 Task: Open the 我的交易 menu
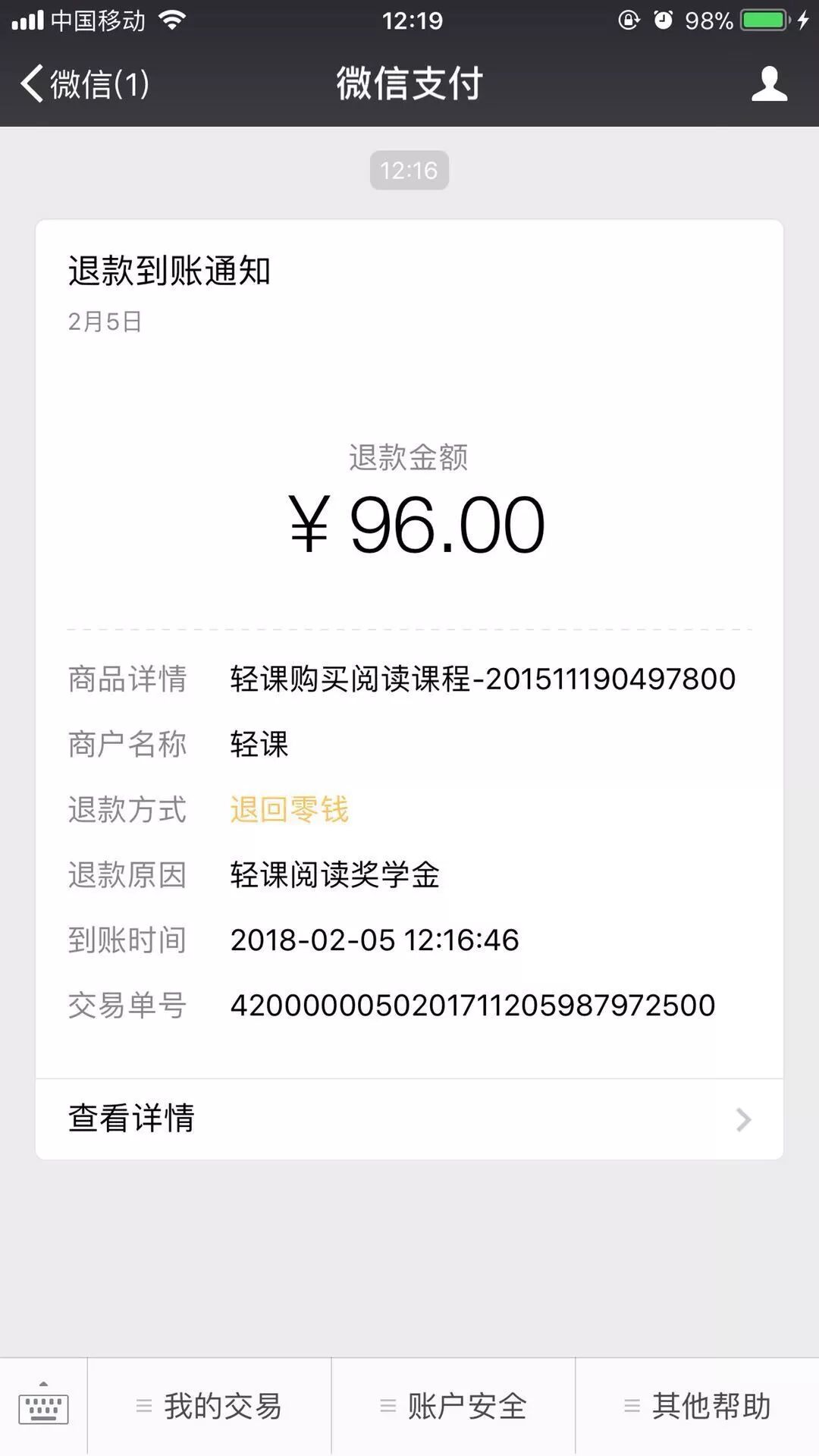click(x=209, y=1406)
